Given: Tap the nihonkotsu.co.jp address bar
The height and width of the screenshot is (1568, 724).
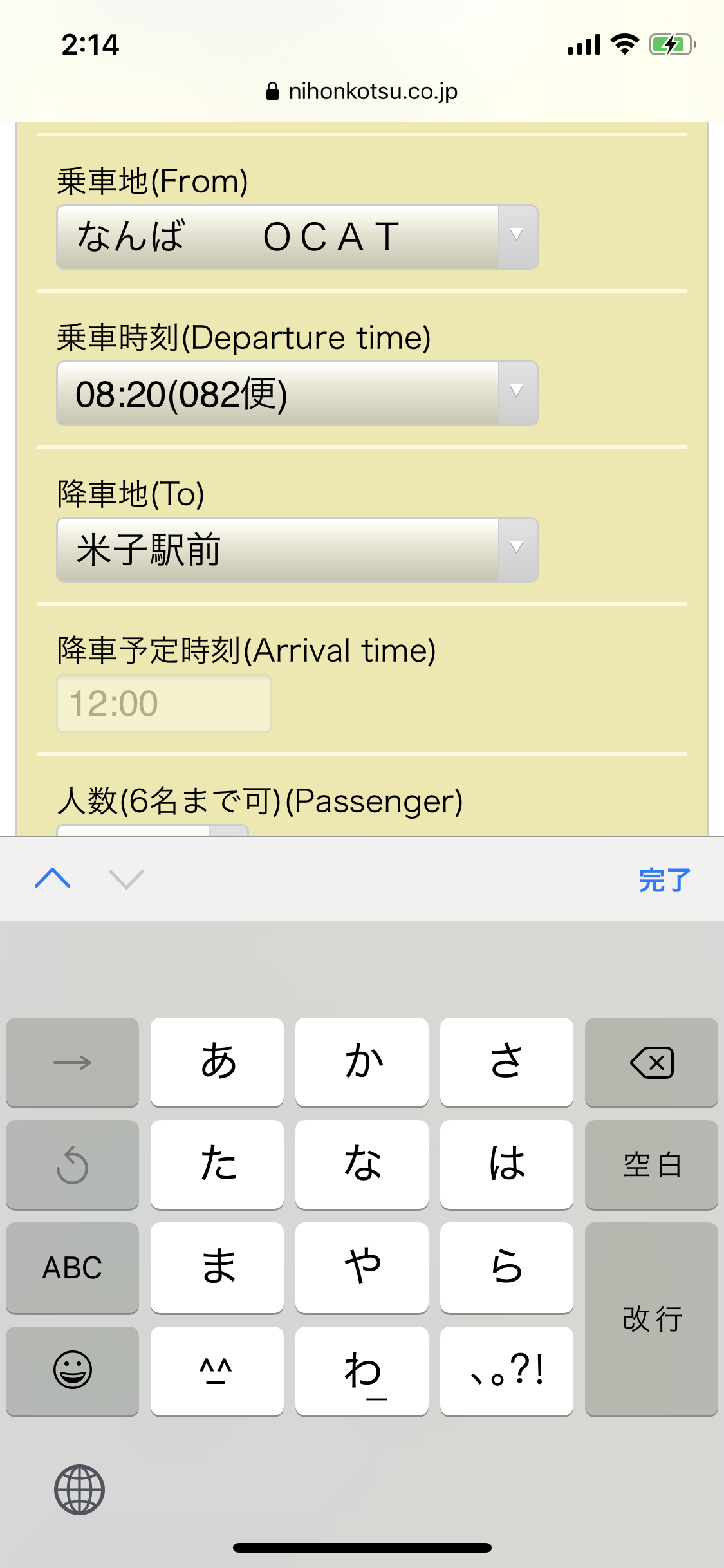Looking at the screenshot, I should pos(362,91).
